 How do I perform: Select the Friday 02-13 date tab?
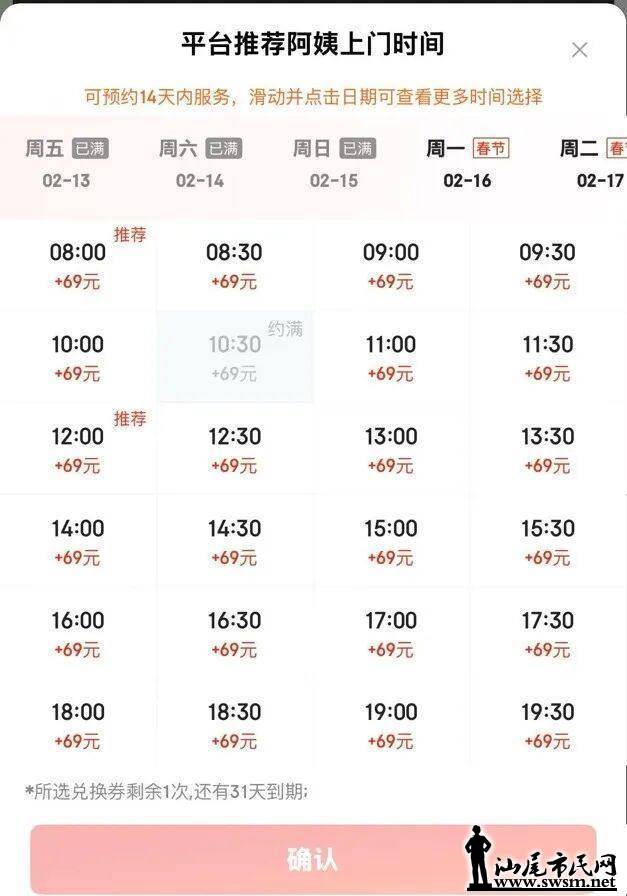pos(66,164)
